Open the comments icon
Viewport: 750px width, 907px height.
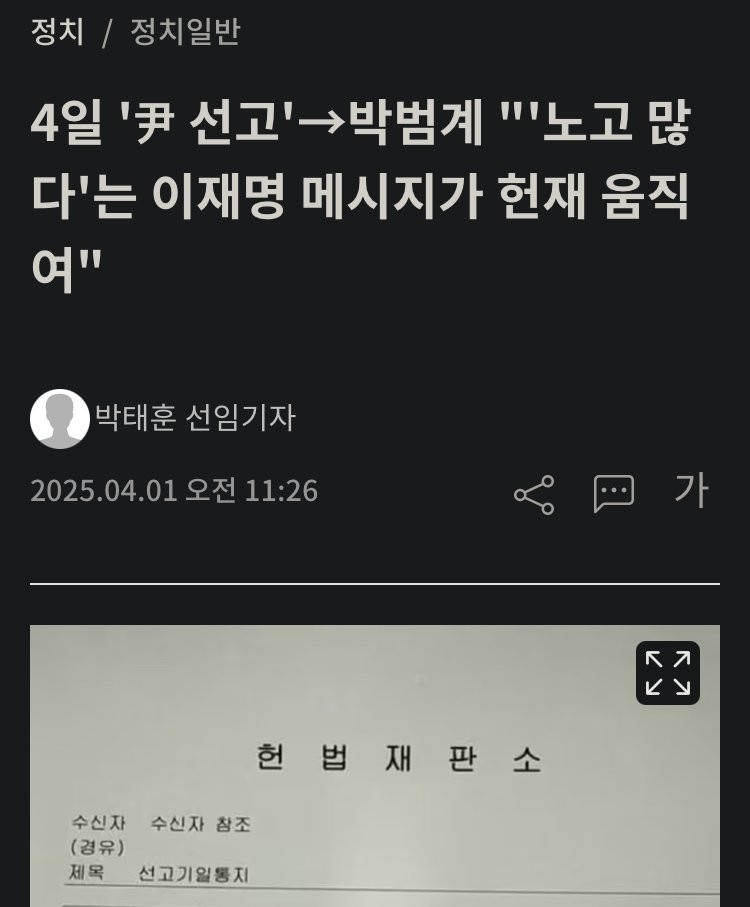point(613,493)
